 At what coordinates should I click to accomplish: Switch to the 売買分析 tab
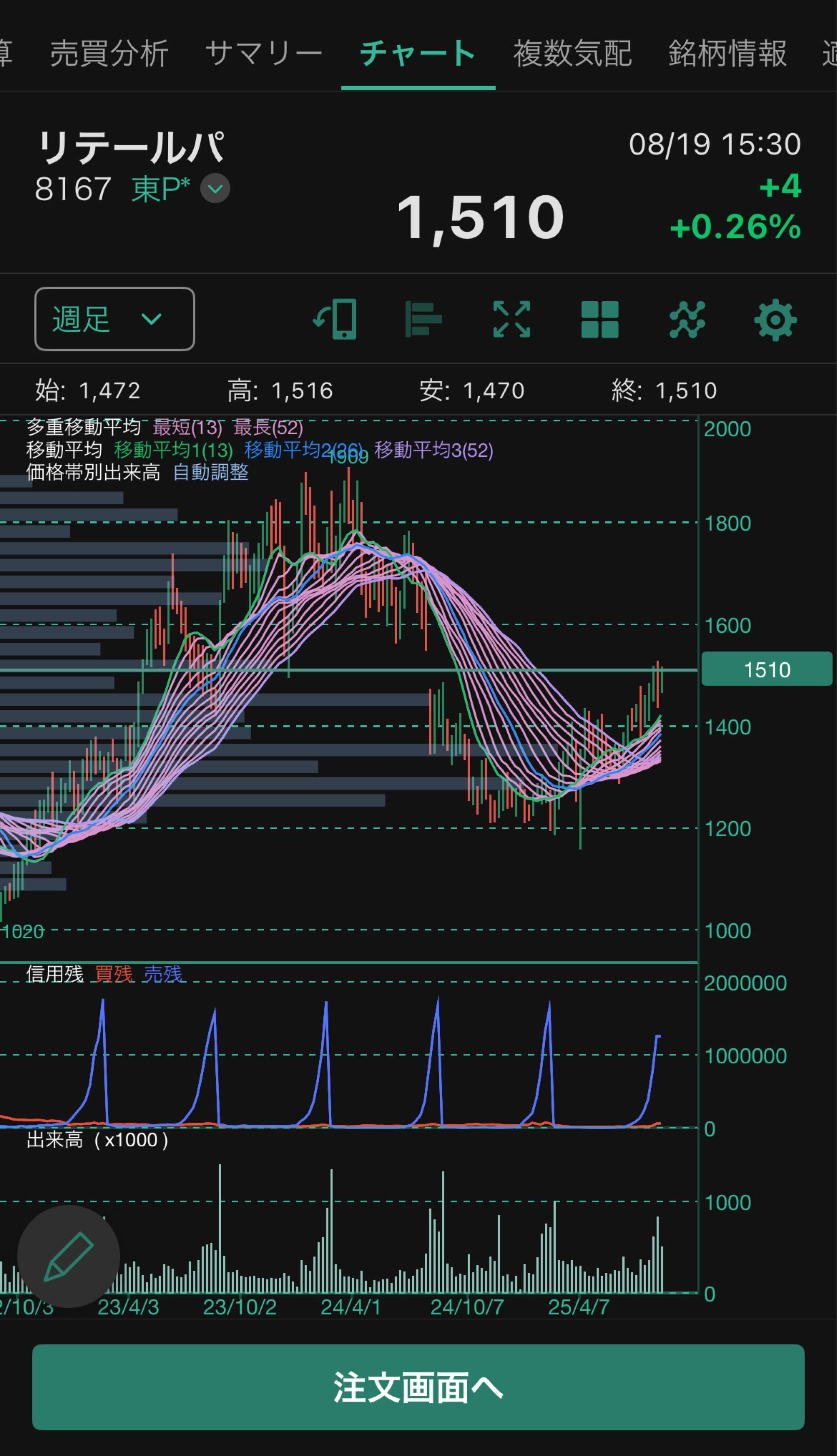click(109, 53)
